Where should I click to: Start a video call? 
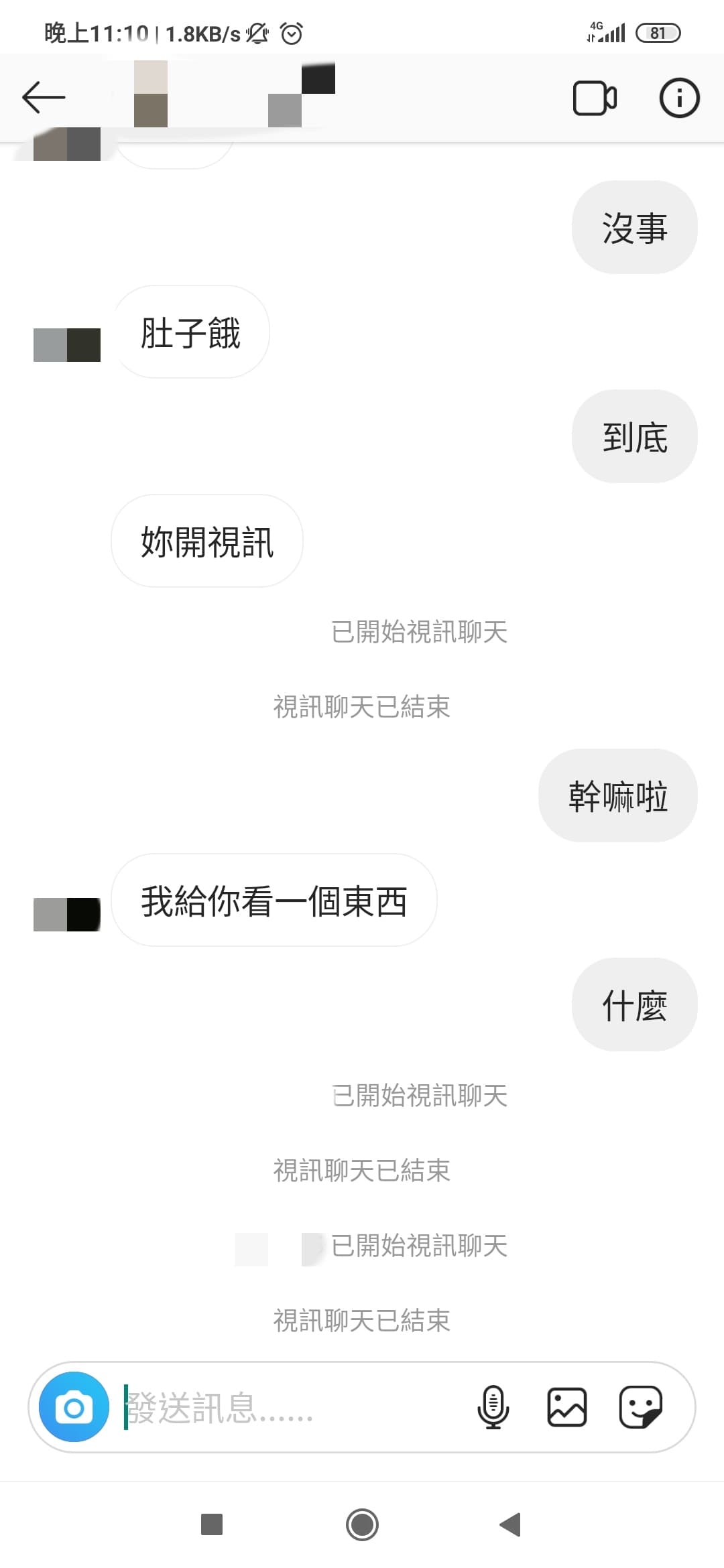pos(595,99)
